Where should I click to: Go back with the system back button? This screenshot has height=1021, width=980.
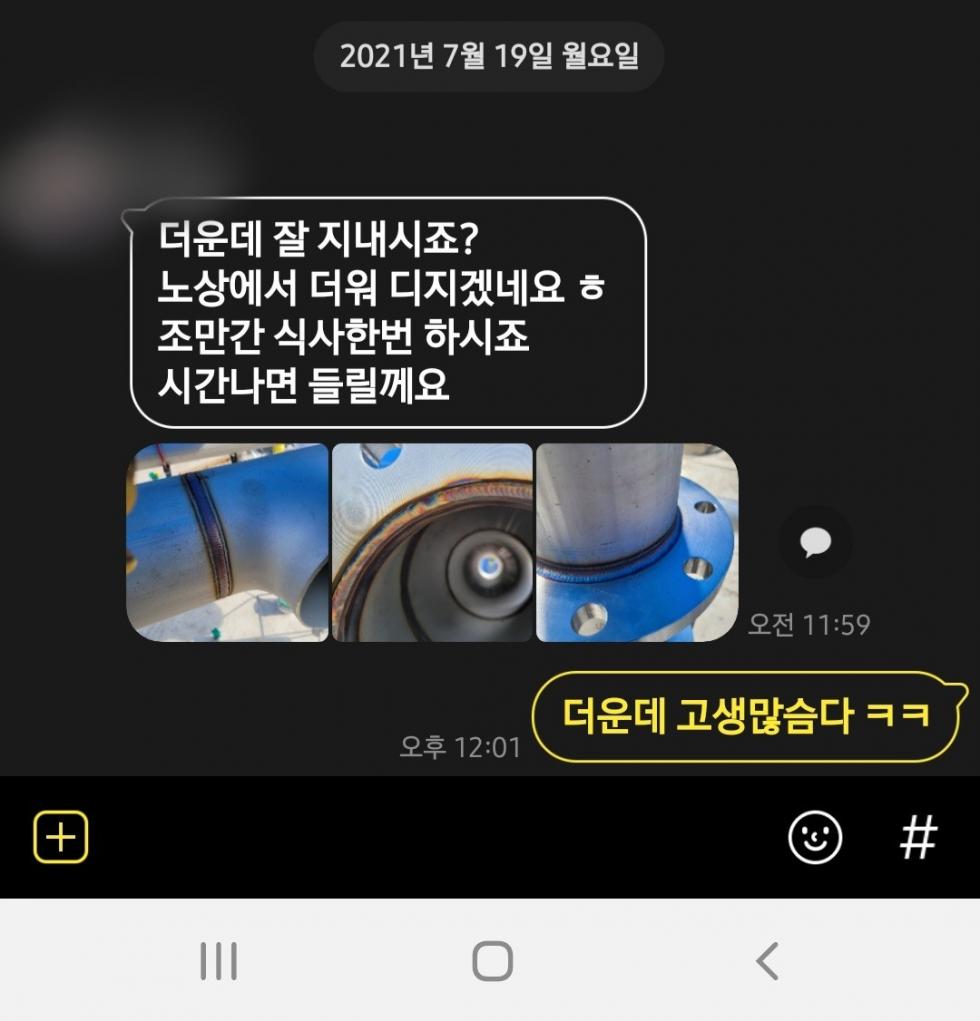(766, 961)
